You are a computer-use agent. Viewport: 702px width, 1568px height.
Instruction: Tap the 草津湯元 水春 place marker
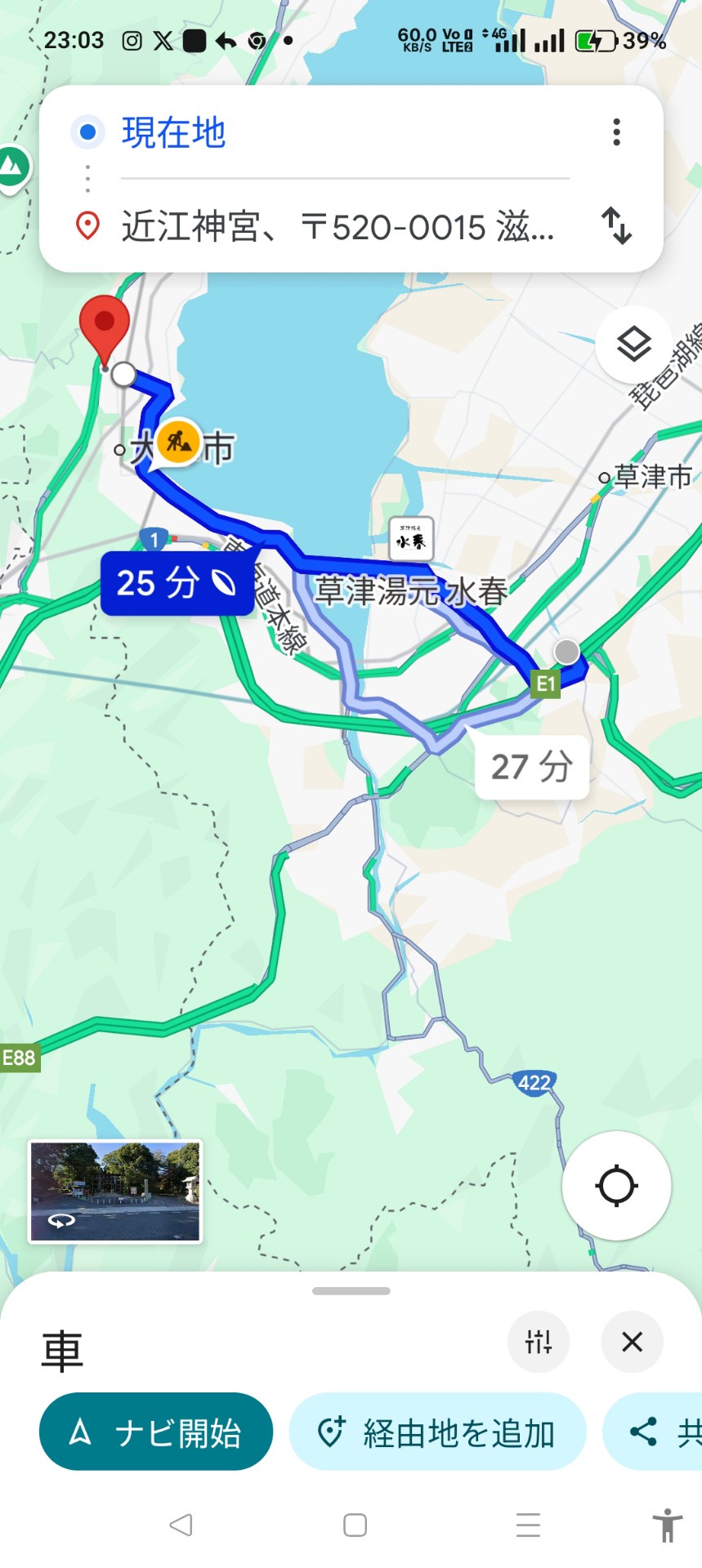coord(411,539)
